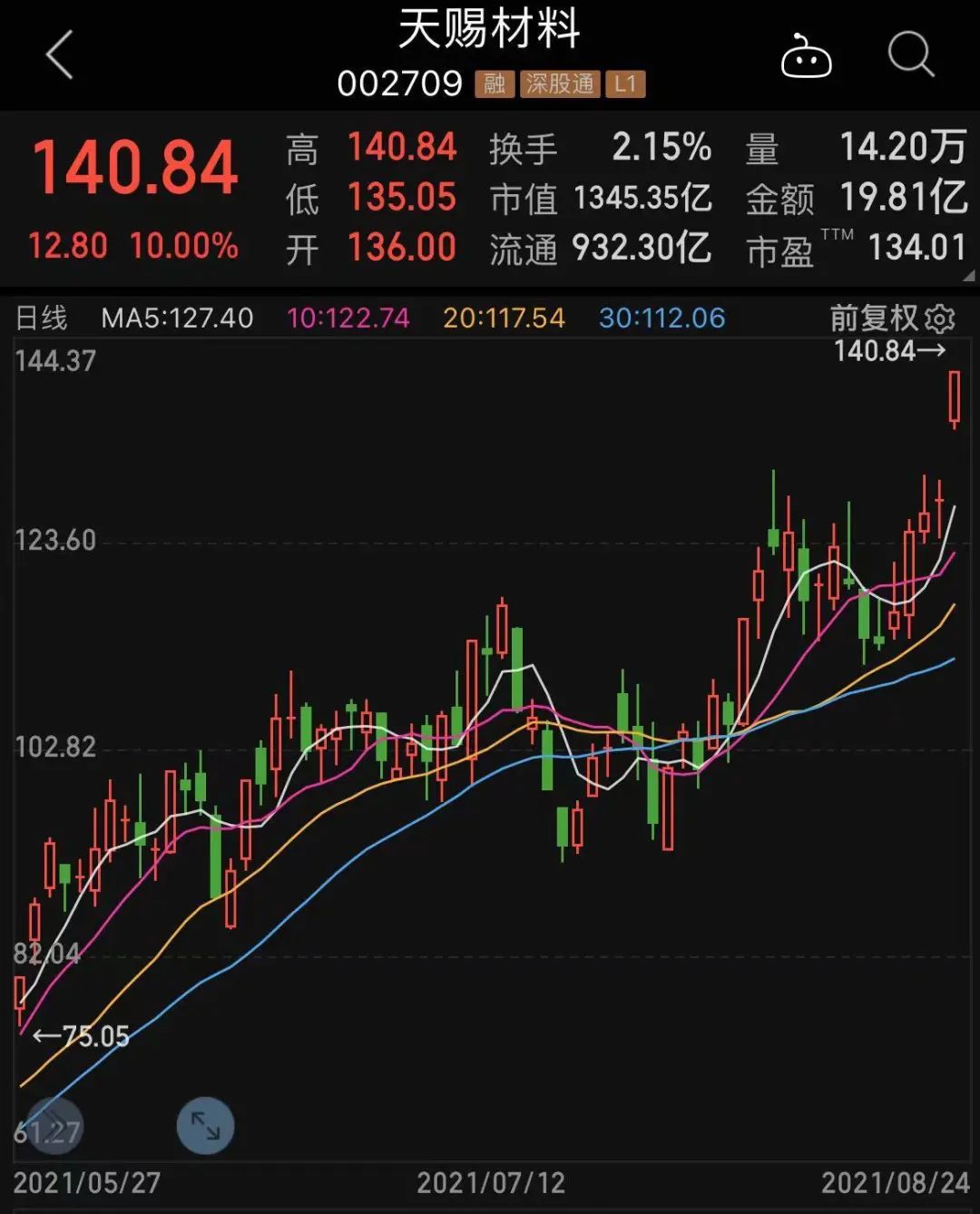Toggle the MA20 moving average line

(504, 318)
